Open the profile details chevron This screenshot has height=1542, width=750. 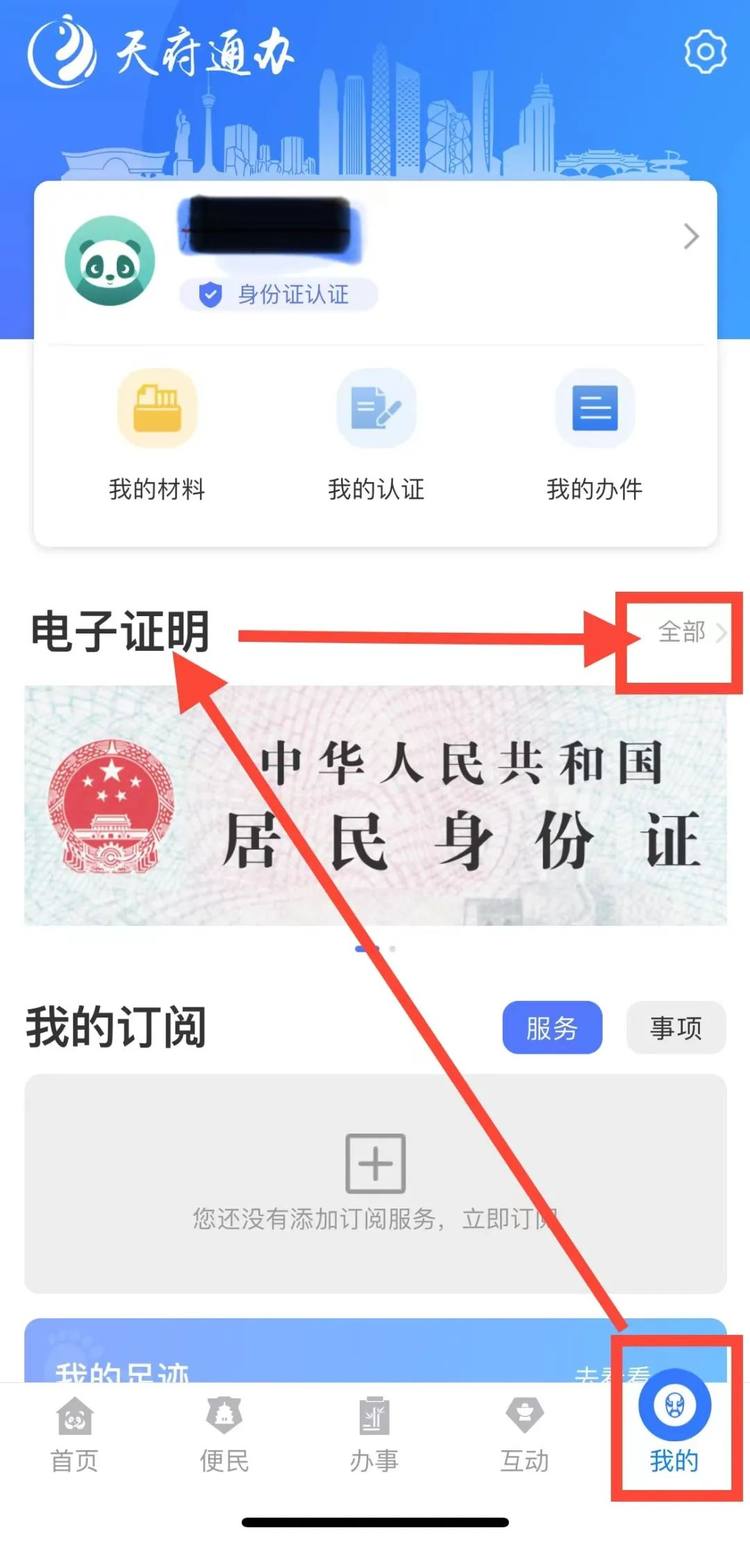pyautogui.click(x=691, y=237)
